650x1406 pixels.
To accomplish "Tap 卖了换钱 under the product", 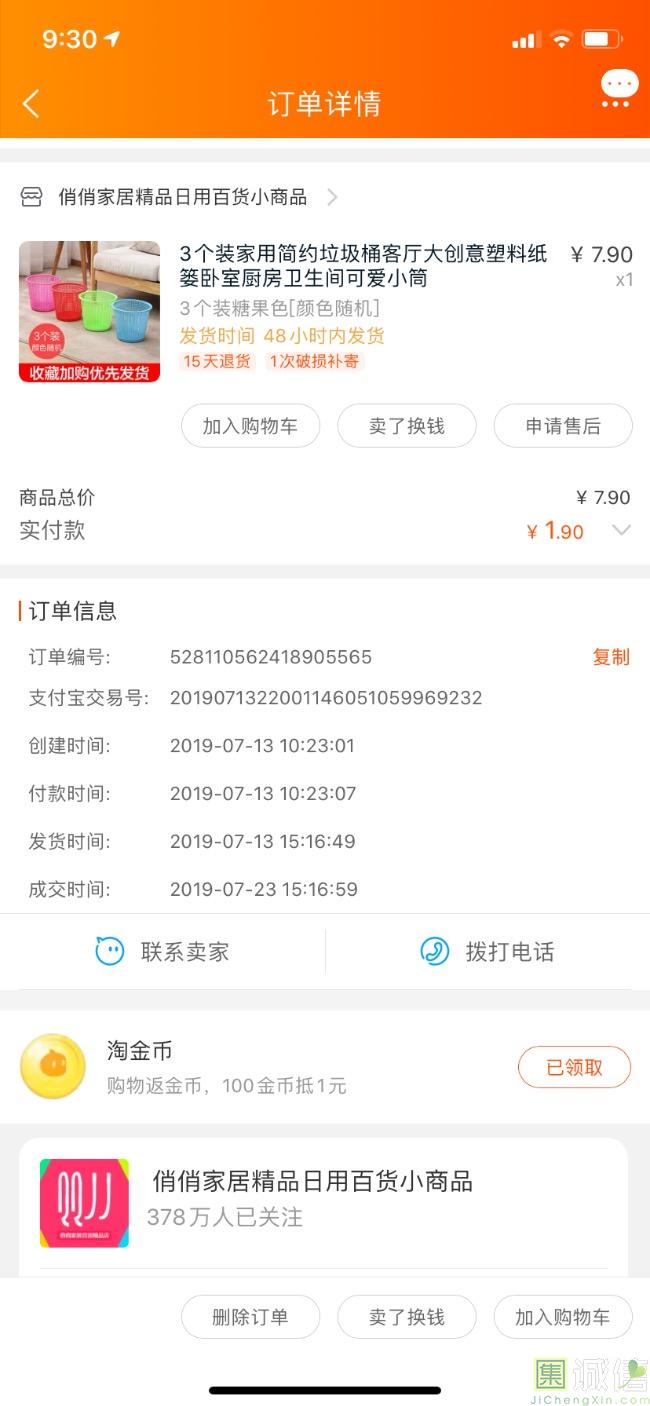I will click(x=406, y=426).
